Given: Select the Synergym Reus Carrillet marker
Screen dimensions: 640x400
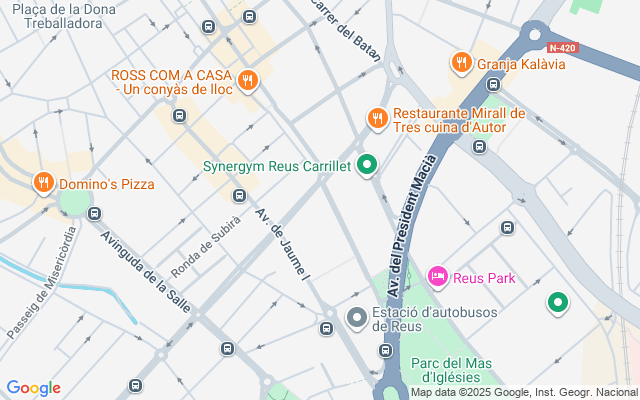Looking at the screenshot, I should [367, 165].
